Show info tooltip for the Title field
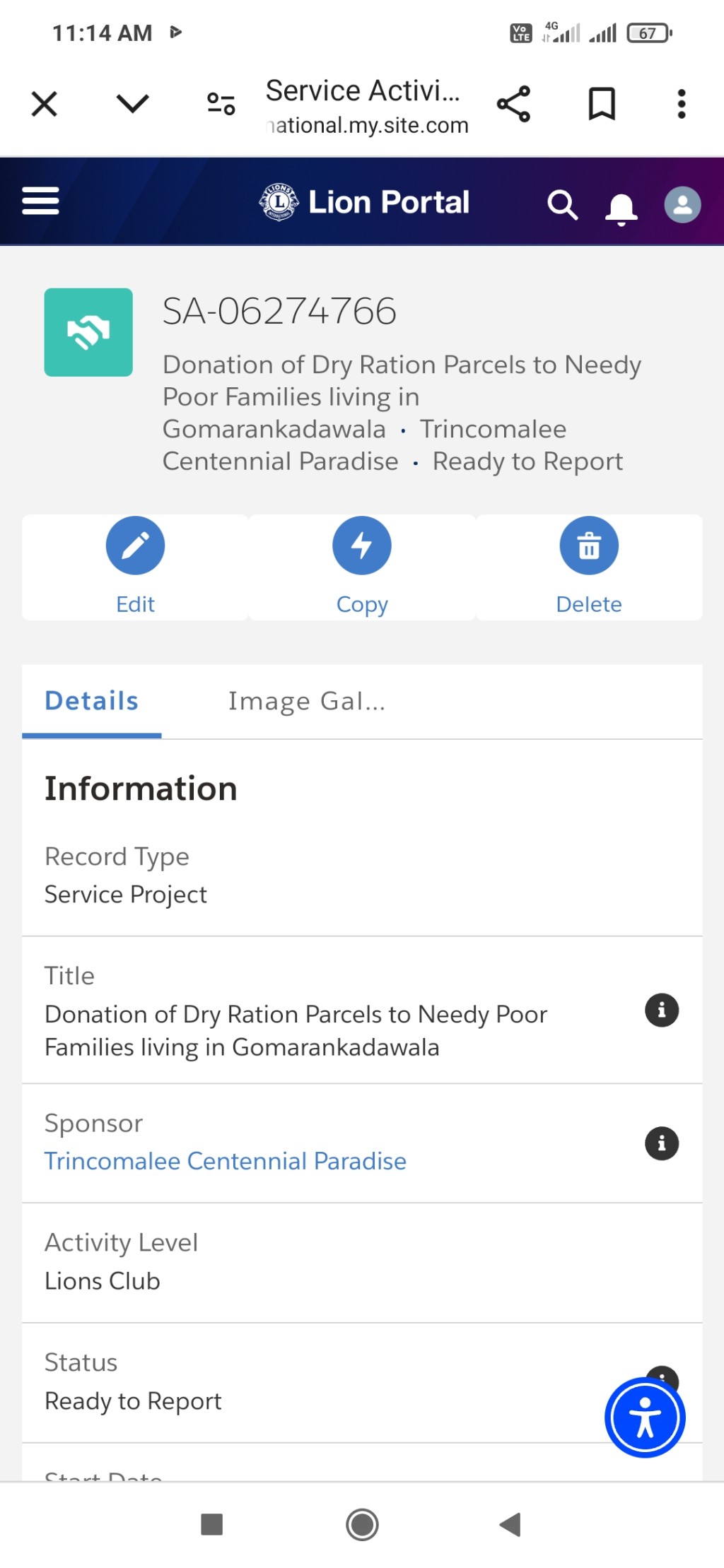Image resolution: width=724 pixels, height=1568 pixels. pos(662,1010)
